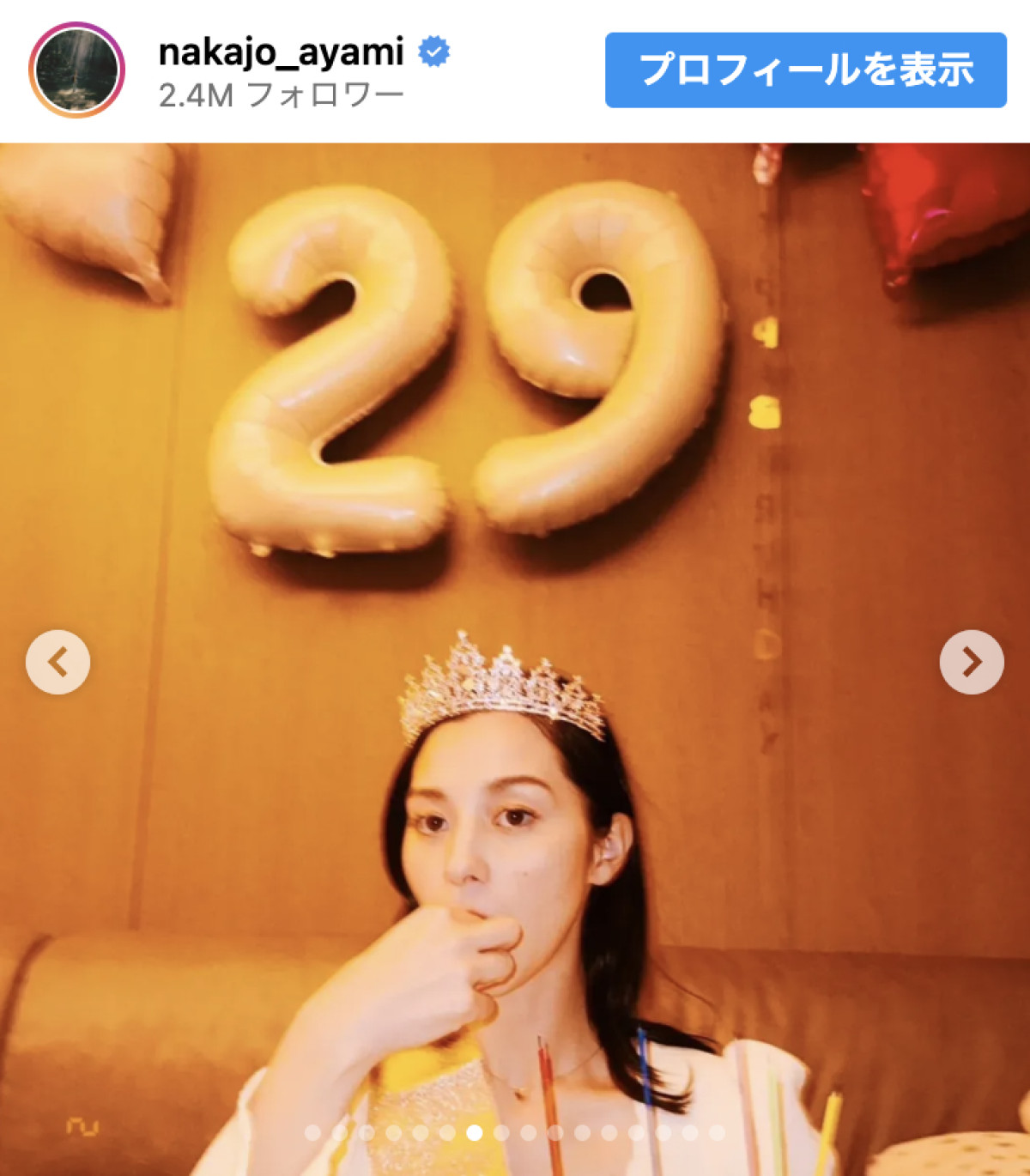Screen dimensions: 1030x1176
Task: Click the fourth carousel dot
Action: pos(393,1131)
